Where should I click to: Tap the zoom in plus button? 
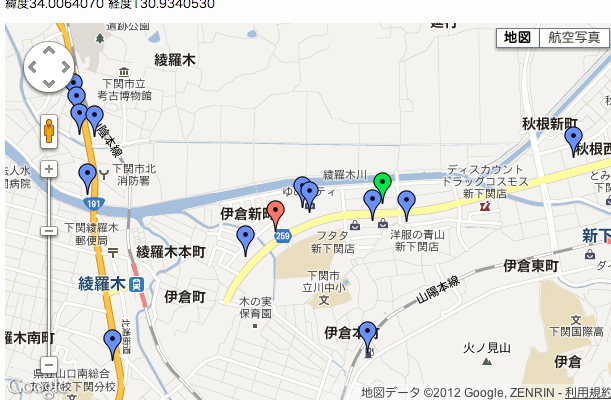48,169
